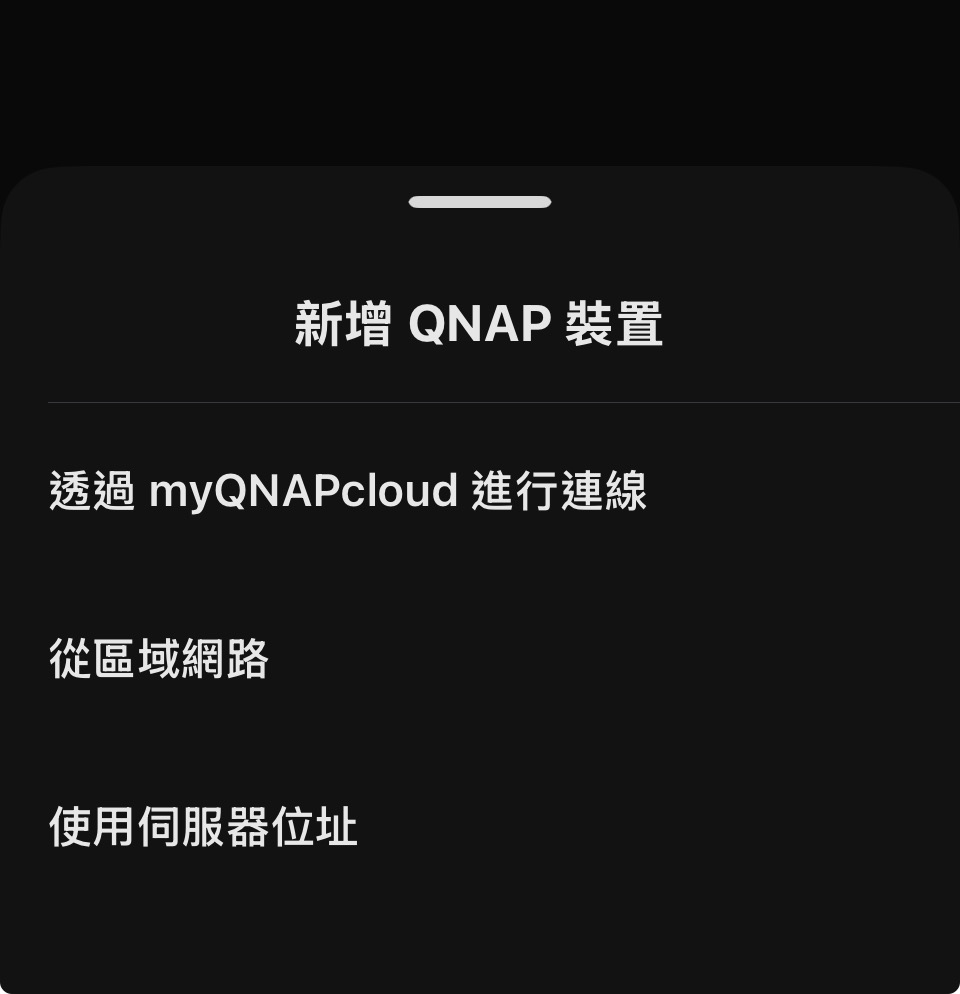960x994 pixels.
Task: Tap the bottom sheet drag handle
Action: [480, 202]
